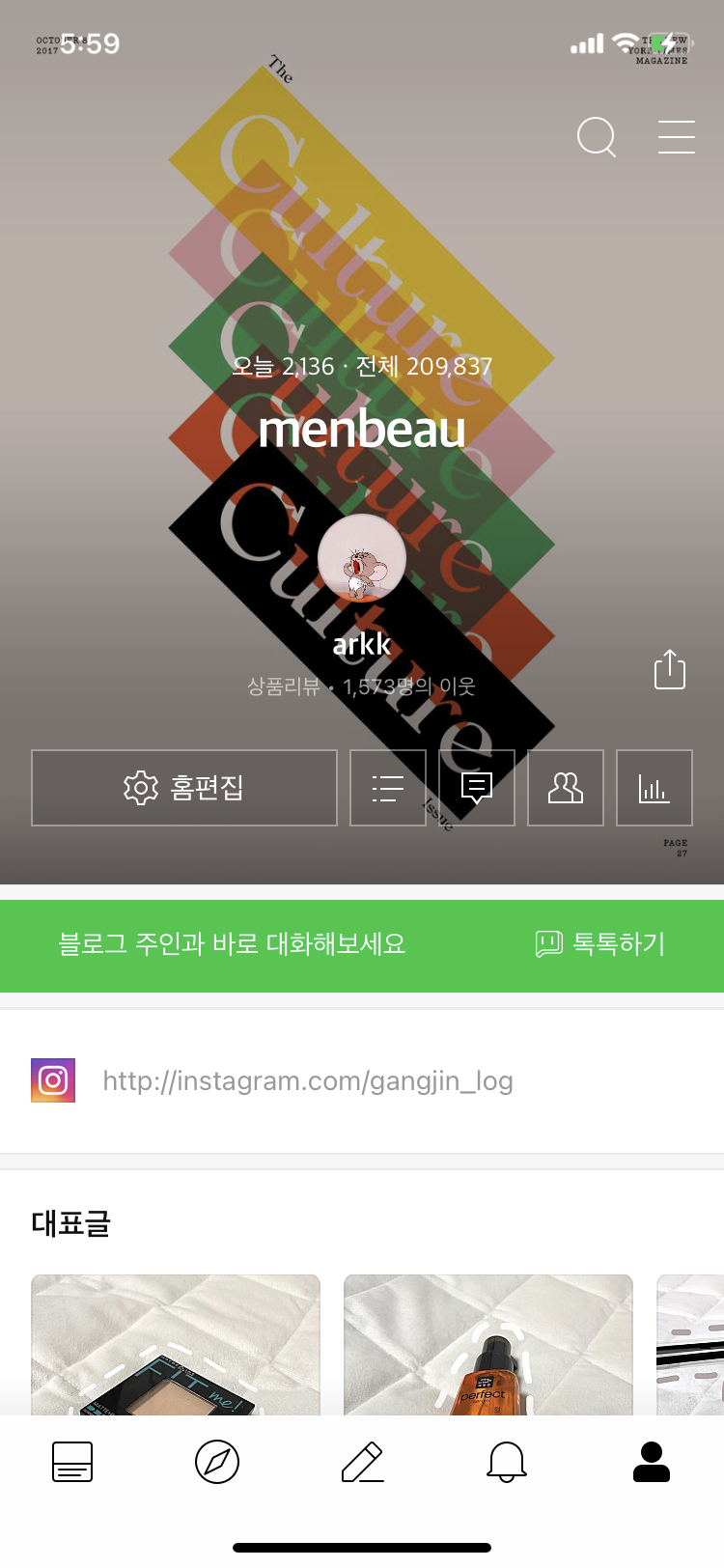Start a chat with 톡톡하기
The image size is (724, 1568).
pyautogui.click(x=600, y=943)
